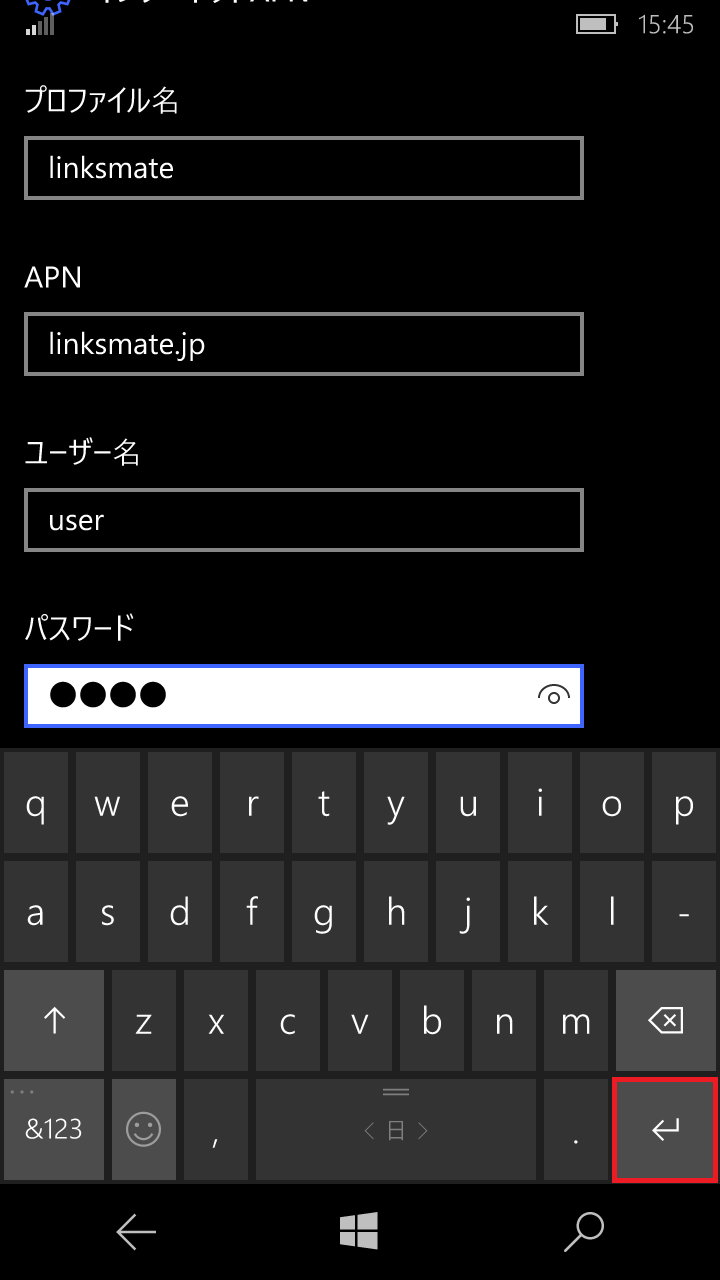Select the profile name field showing linksmate

pos(303,168)
